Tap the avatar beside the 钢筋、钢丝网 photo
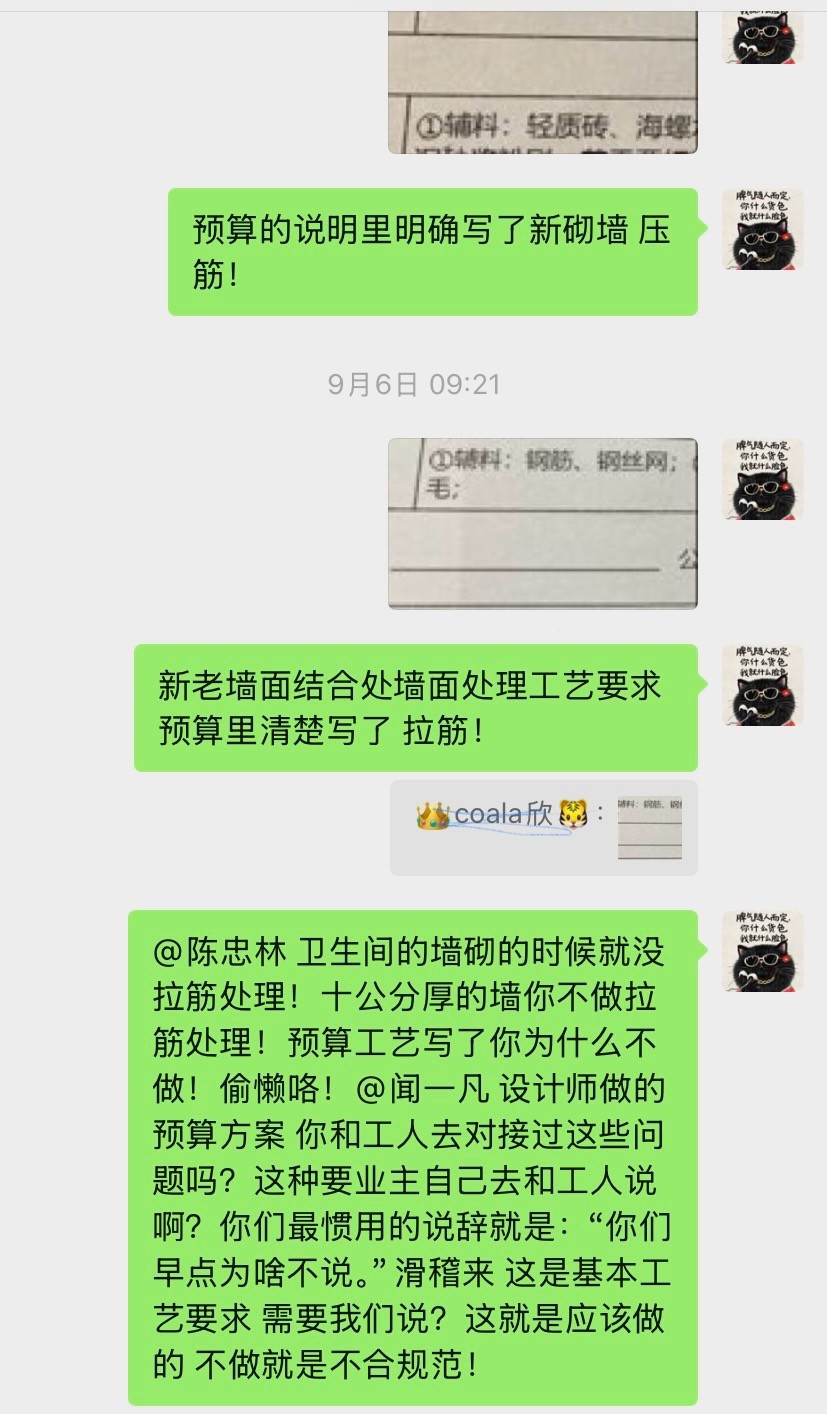 [x=763, y=478]
